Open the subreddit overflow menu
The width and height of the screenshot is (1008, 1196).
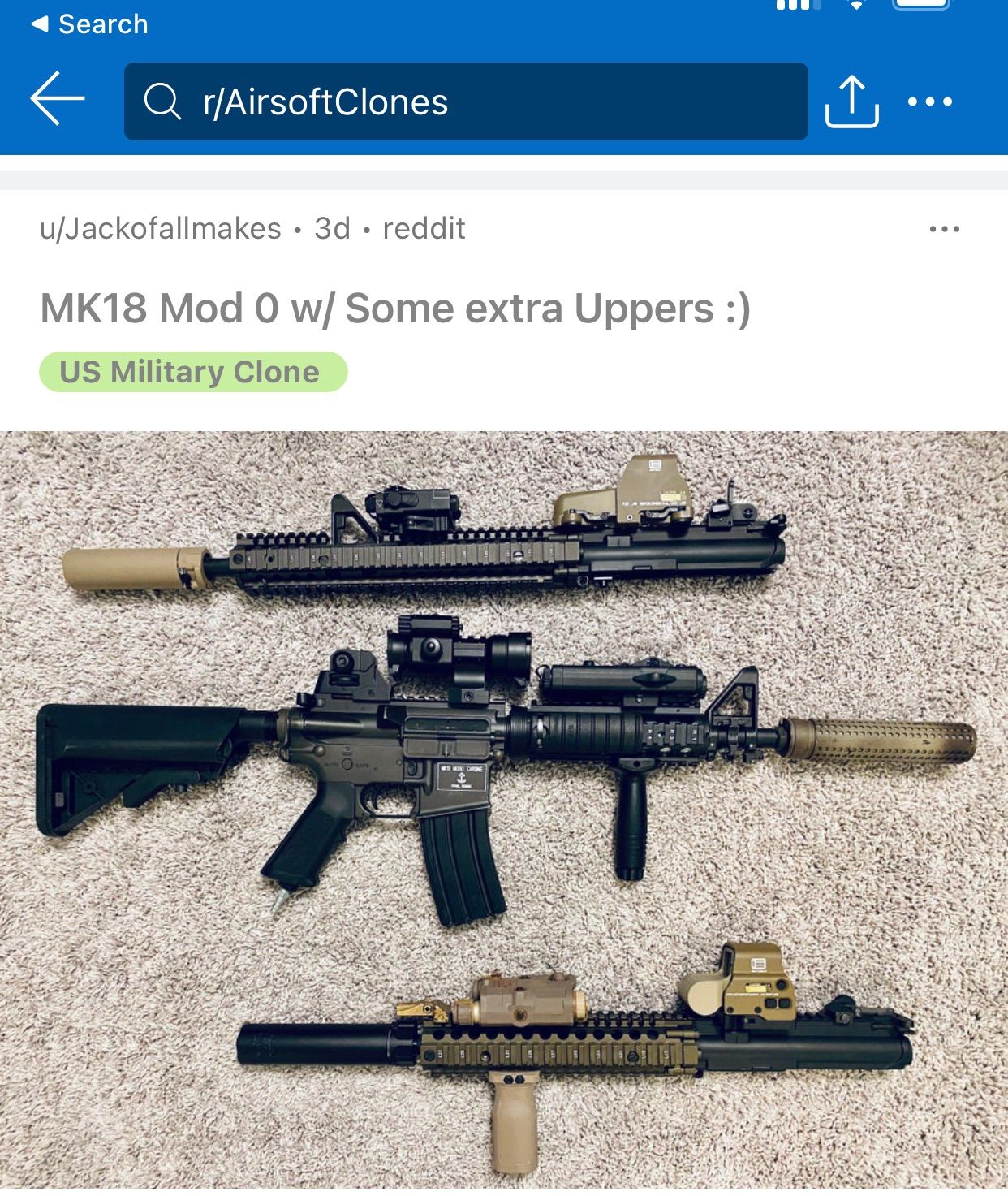(930, 102)
